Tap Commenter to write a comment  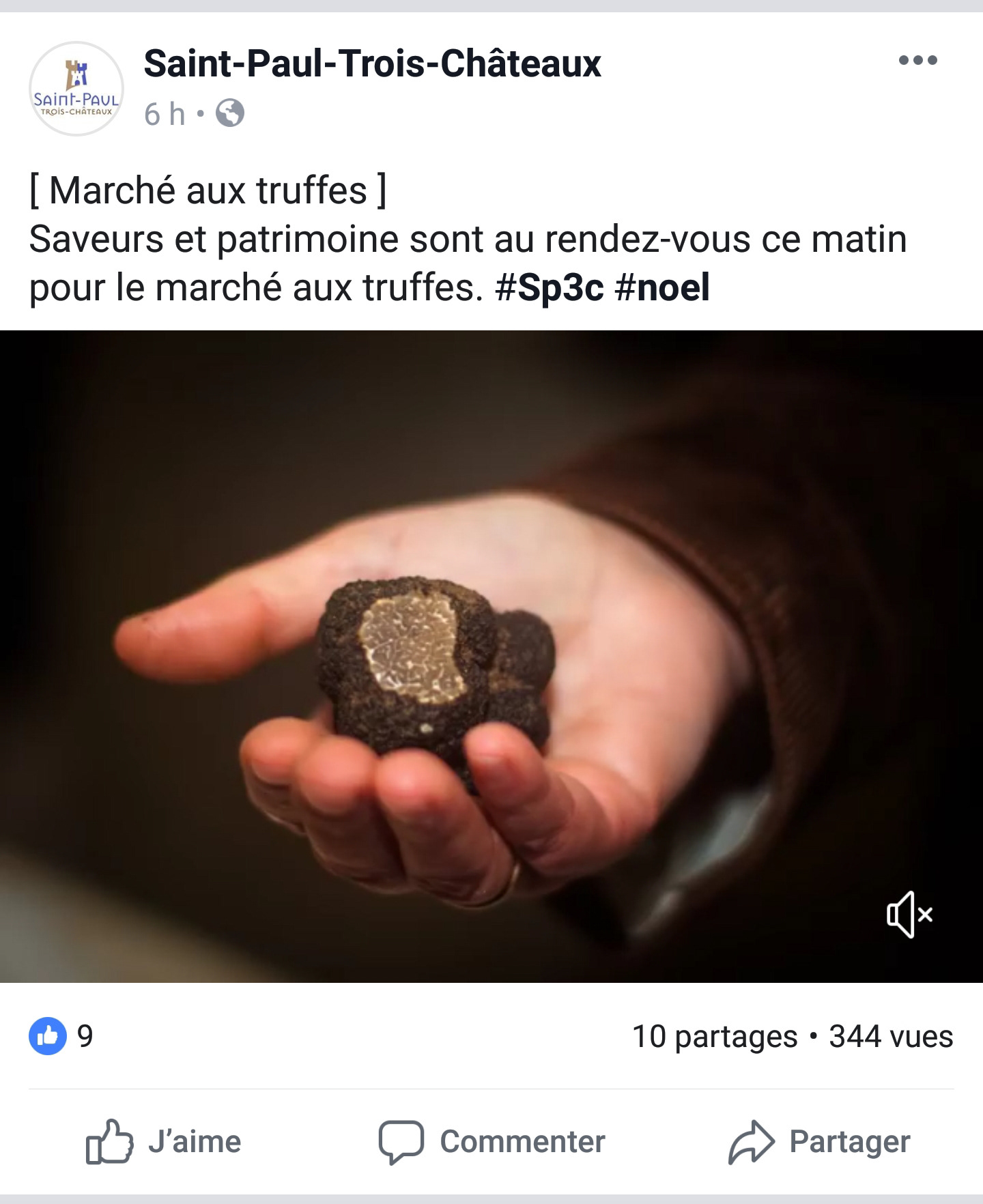point(491,1142)
